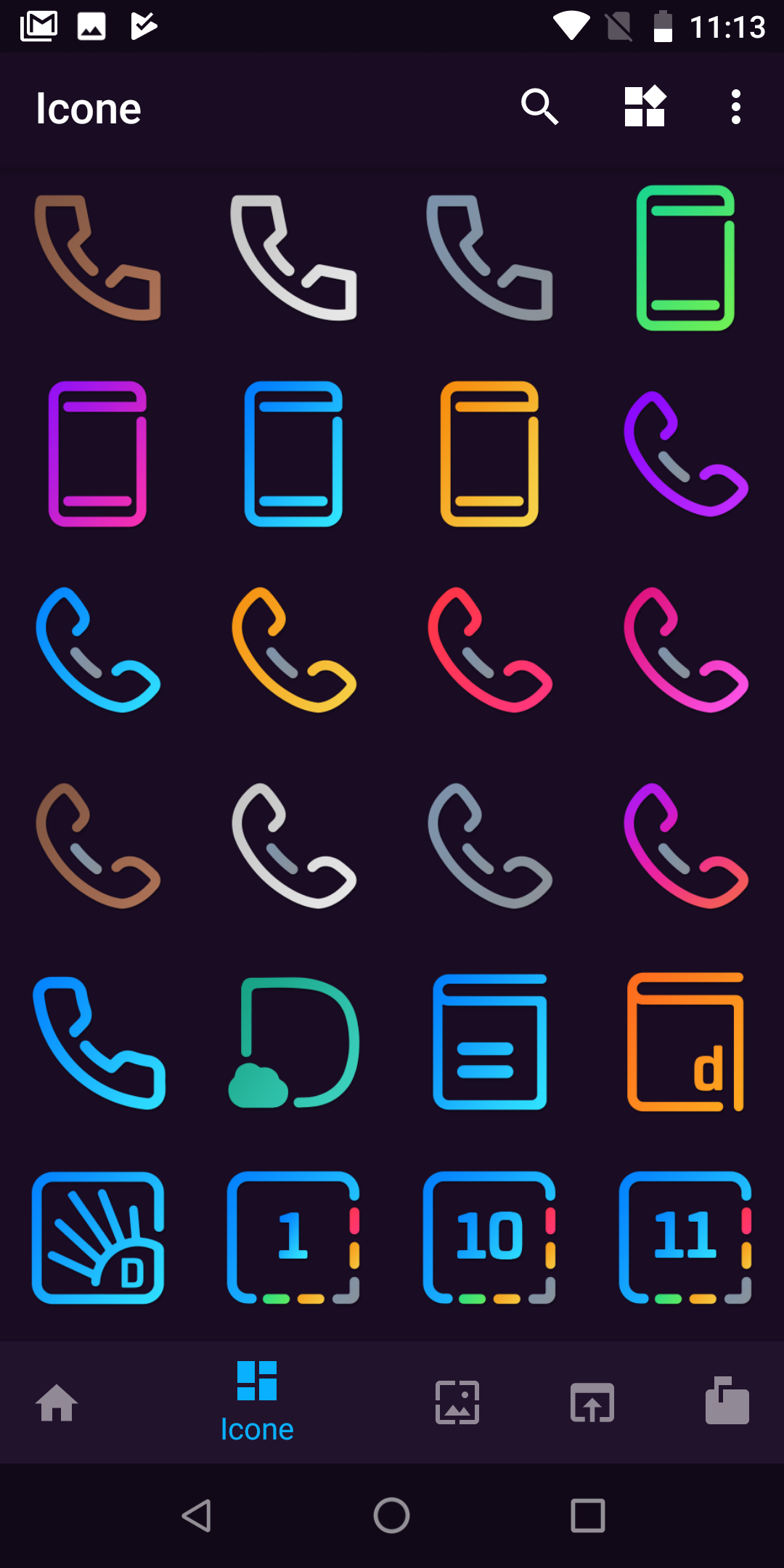Select the Icone tab
This screenshot has height=1568, width=784.
(257, 1402)
